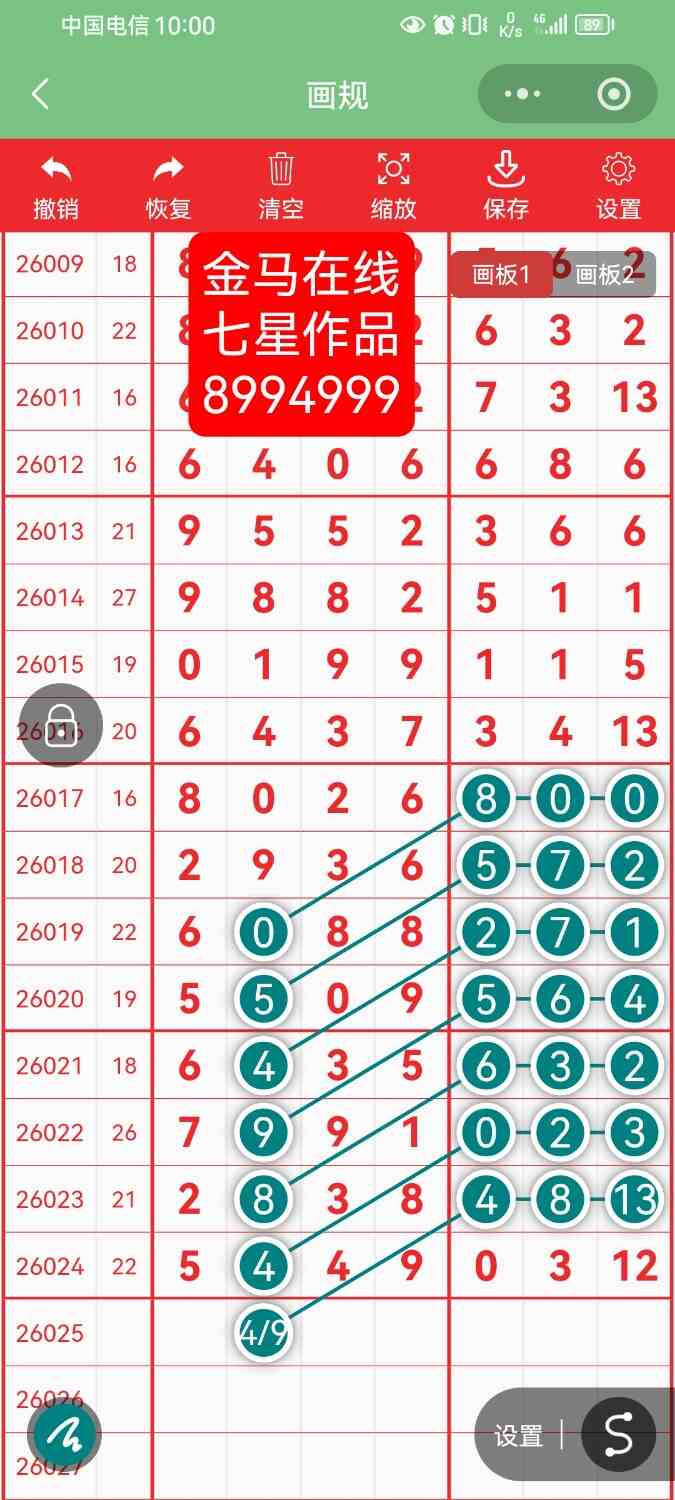Screen dimensions: 675x1500
Task: Switch to 画板1
Action: point(501,274)
